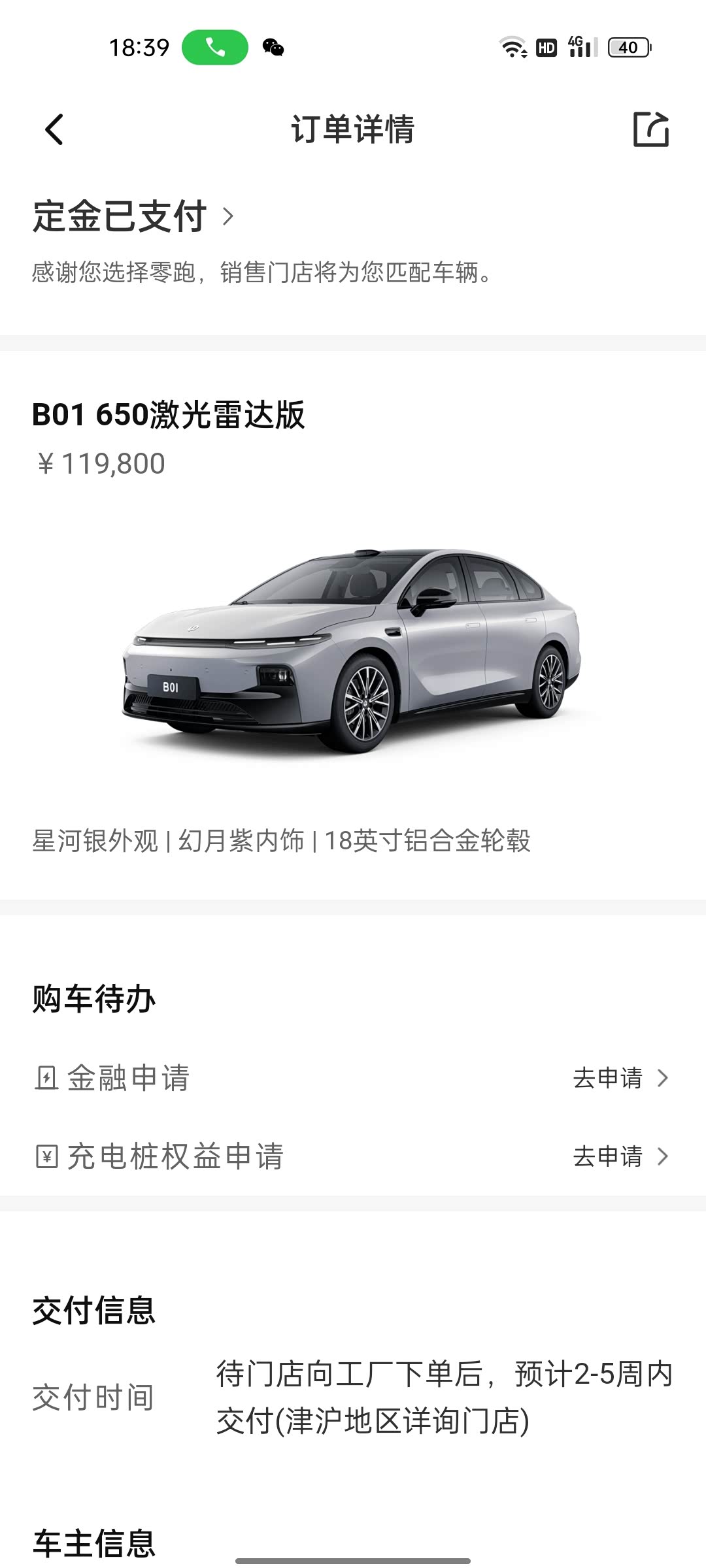This screenshot has height=1568, width=706.
Task: Select the 订单详情 title
Action: (x=353, y=128)
